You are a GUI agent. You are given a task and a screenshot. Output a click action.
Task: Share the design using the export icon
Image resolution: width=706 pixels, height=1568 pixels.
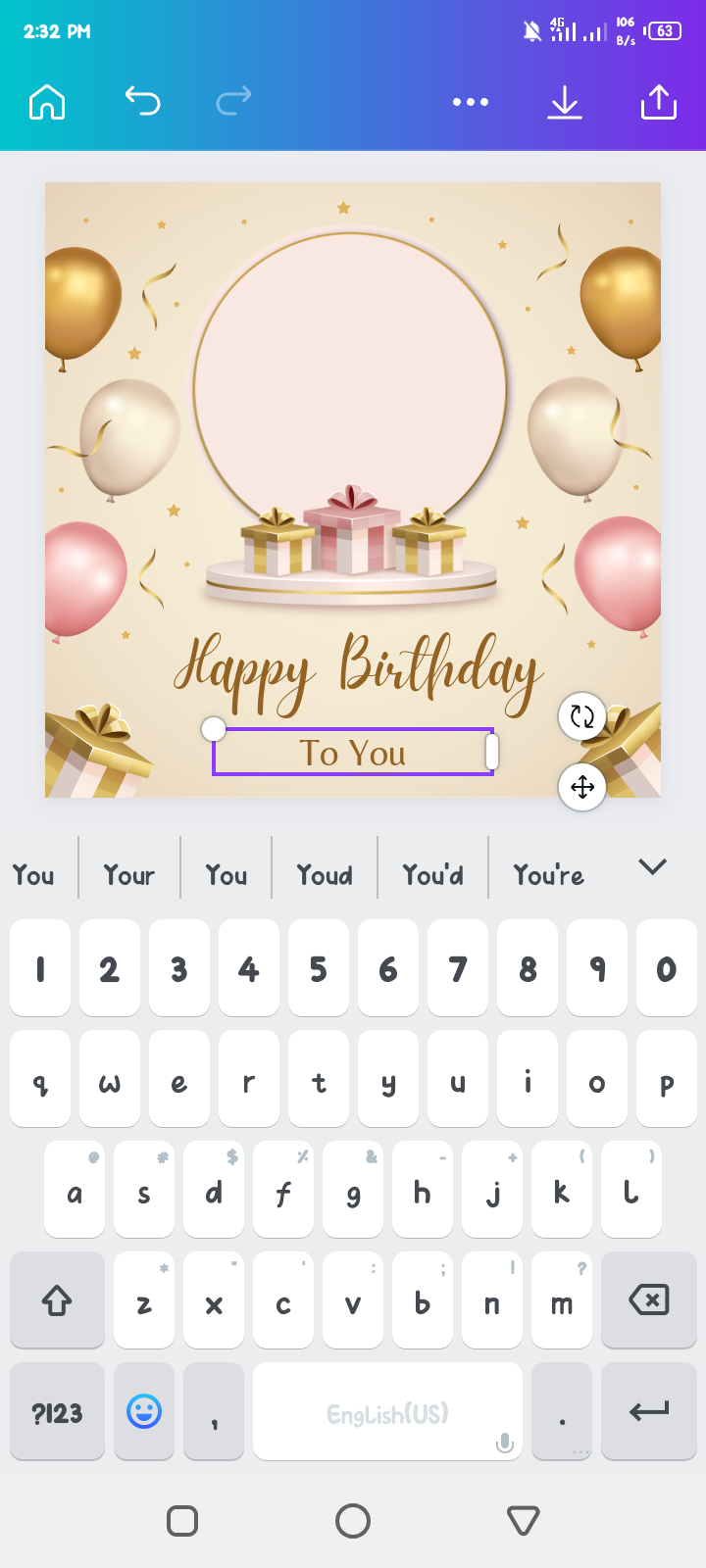[659, 102]
